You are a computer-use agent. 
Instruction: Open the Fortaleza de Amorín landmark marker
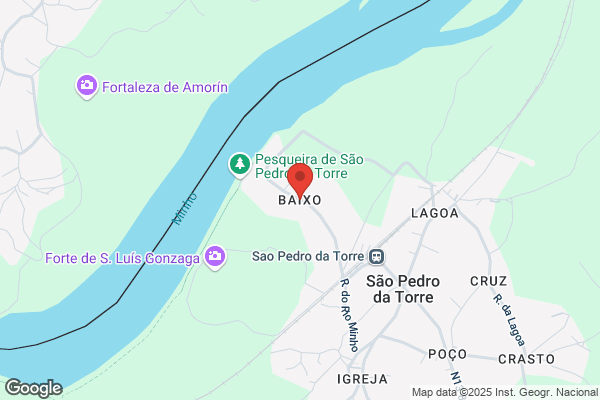tap(86, 86)
